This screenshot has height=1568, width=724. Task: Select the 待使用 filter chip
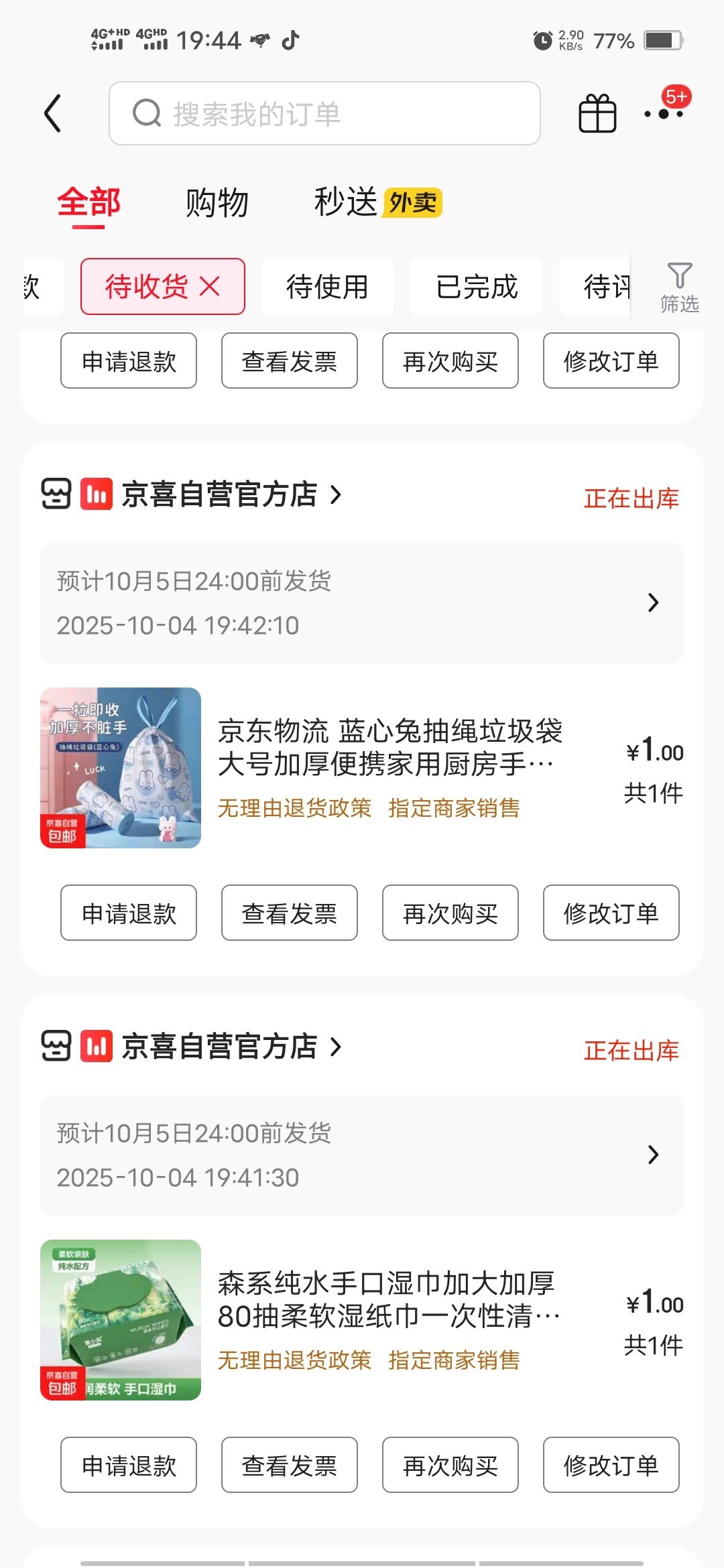click(x=327, y=287)
